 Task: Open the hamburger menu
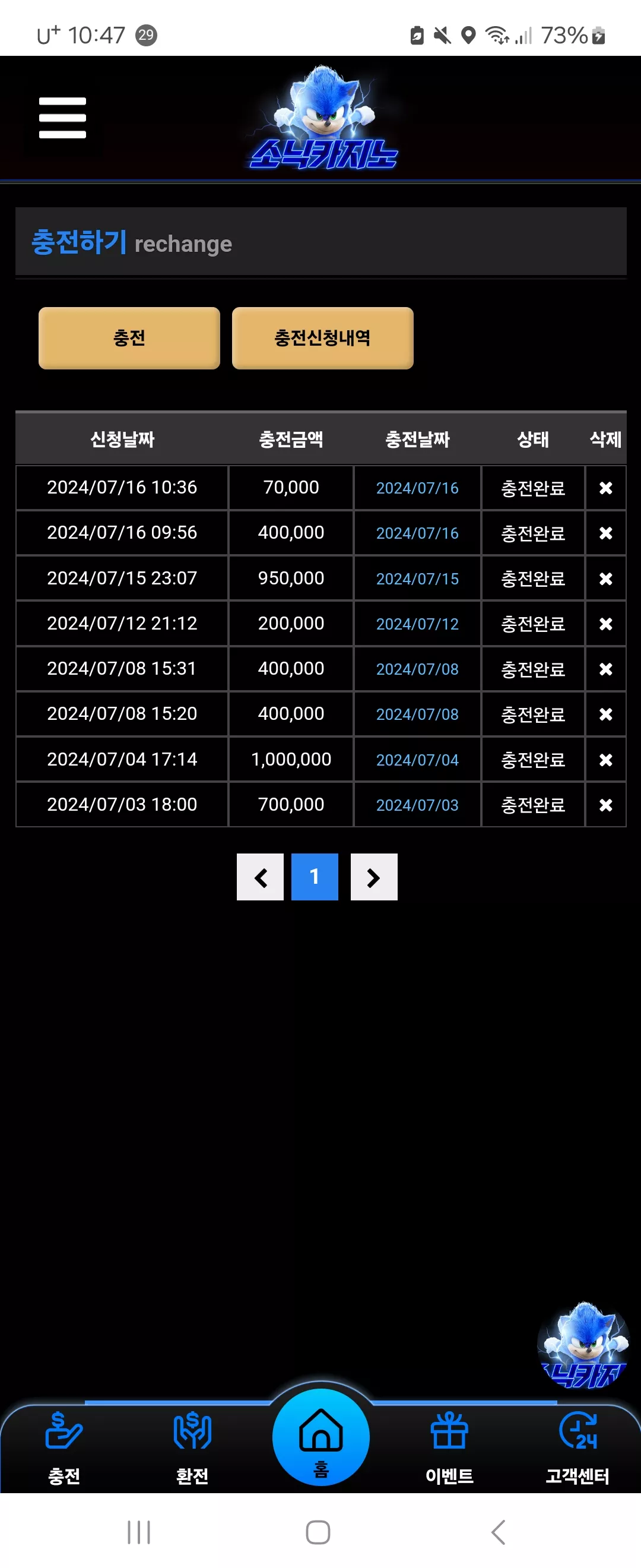(x=63, y=118)
